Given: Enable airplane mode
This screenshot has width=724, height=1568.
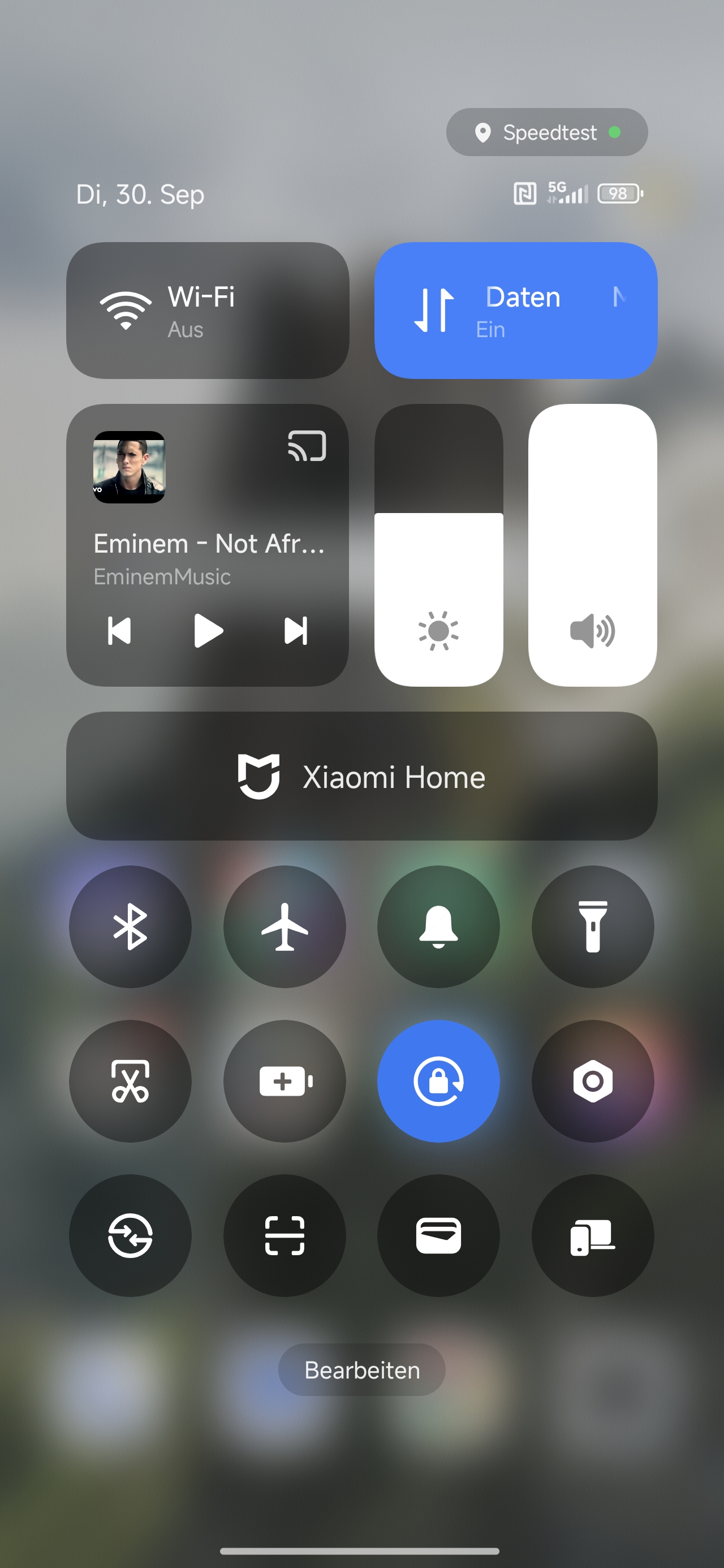Looking at the screenshot, I should click(285, 927).
